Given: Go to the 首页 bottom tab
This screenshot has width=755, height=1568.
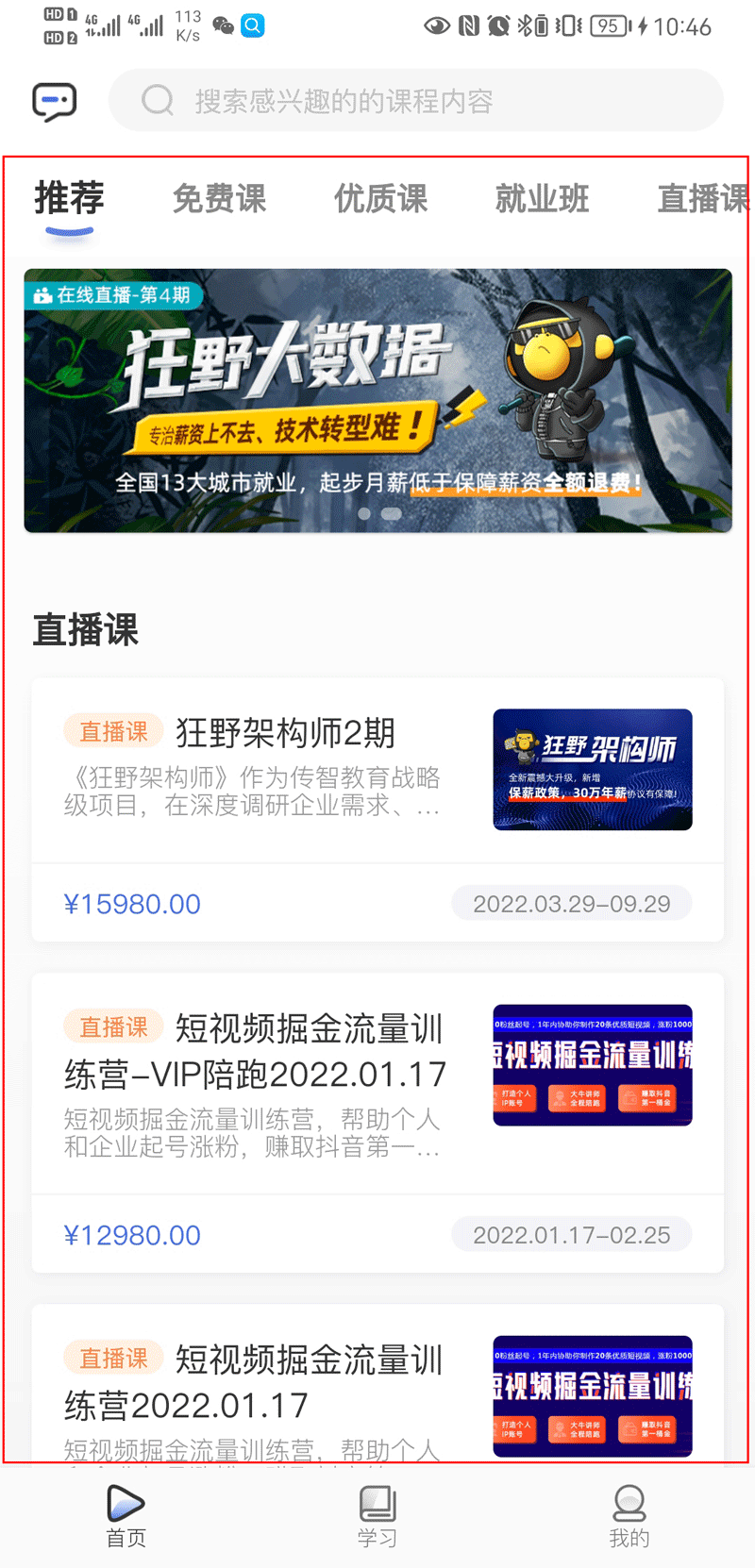Looking at the screenshot, I should click(x=126, y=1517).
